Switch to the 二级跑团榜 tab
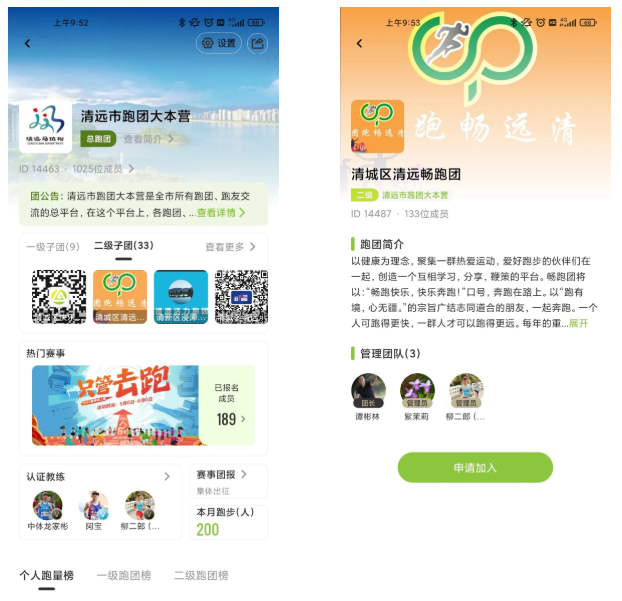 [201, 575]
